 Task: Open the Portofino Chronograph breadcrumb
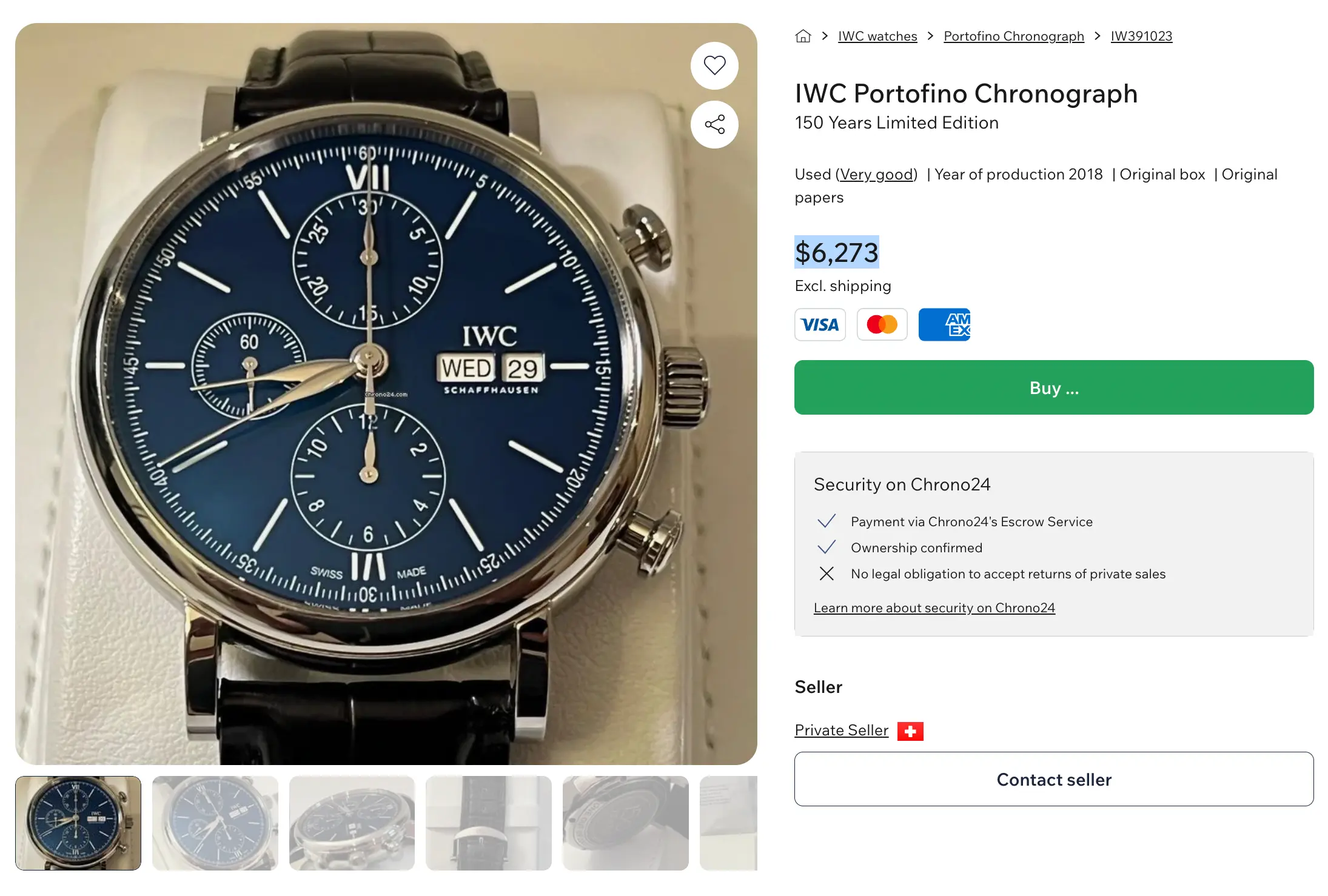[x=1013, y=36]
